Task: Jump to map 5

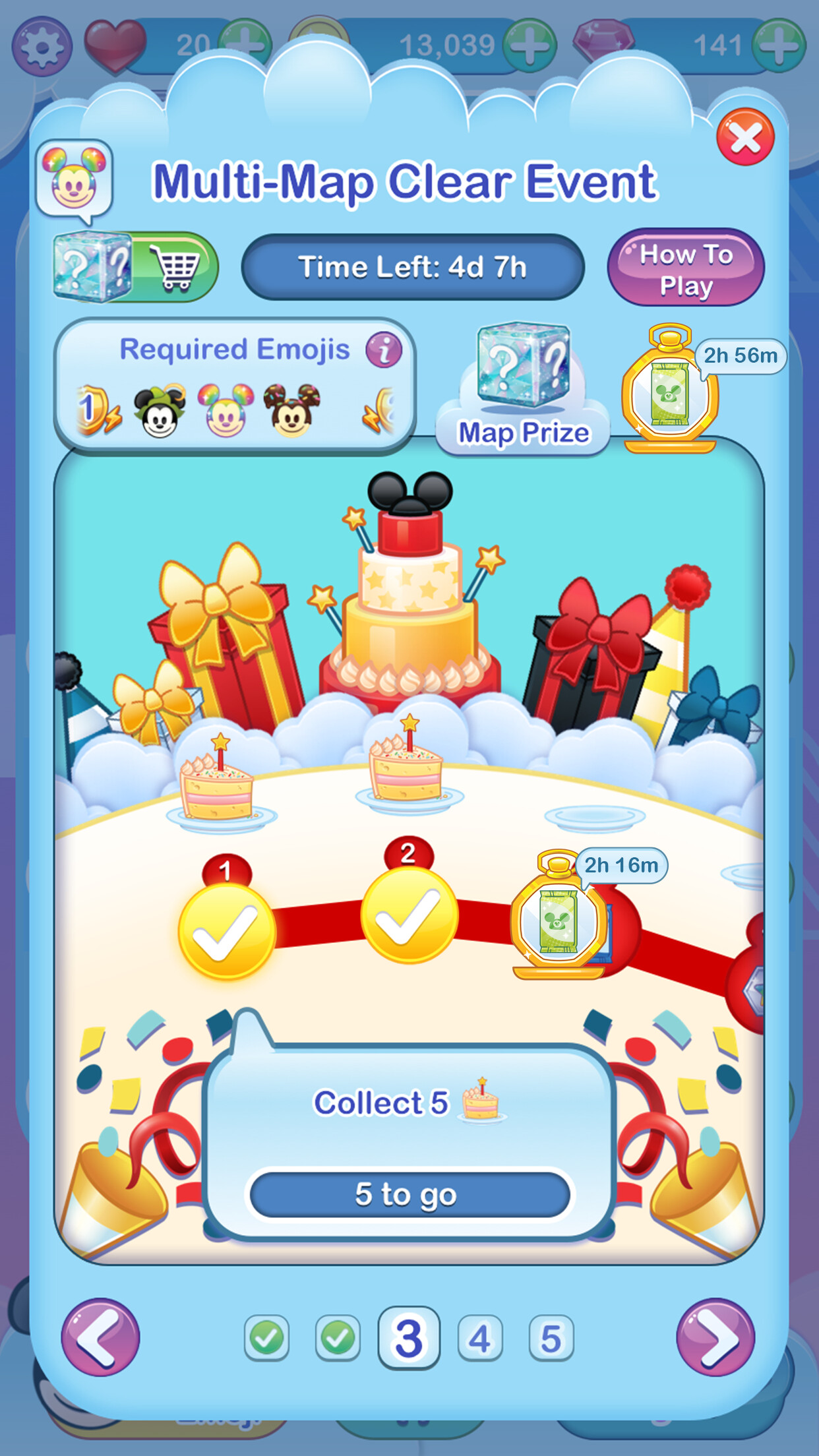Action: (x=551, y=1338)
